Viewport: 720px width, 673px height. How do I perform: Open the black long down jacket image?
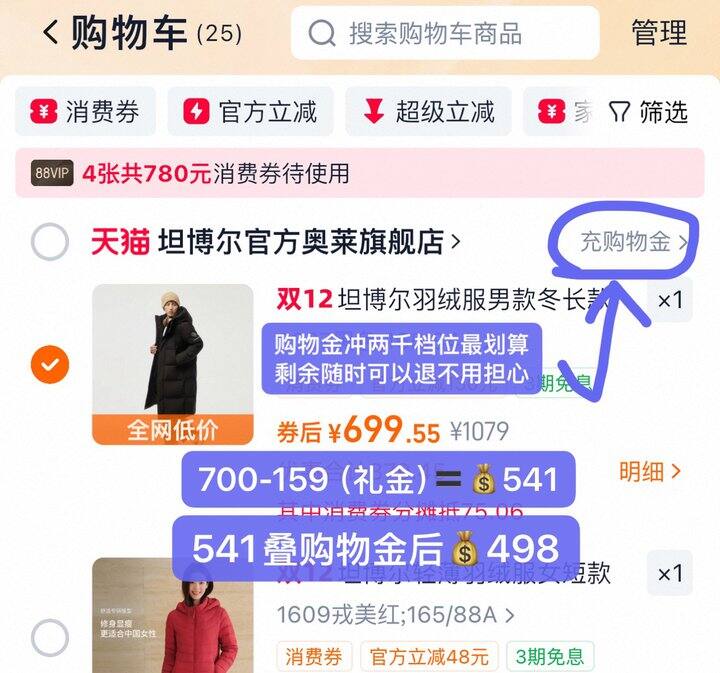click(173, 365)
